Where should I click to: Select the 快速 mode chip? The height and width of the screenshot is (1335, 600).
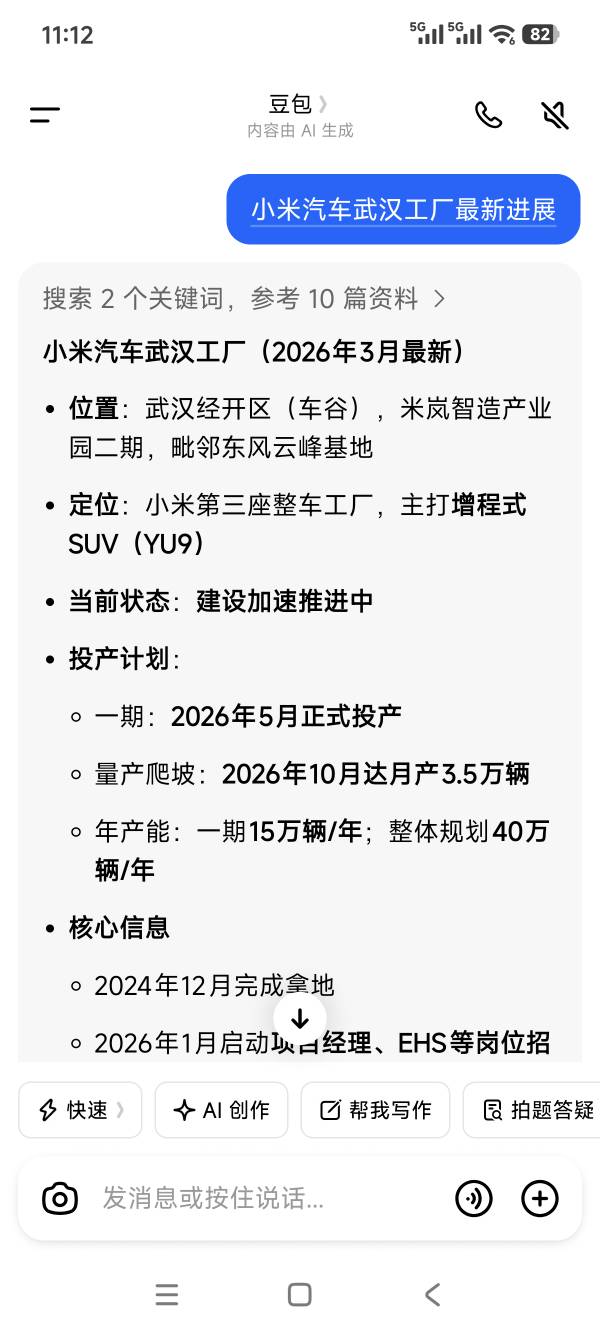point(80,1110)
